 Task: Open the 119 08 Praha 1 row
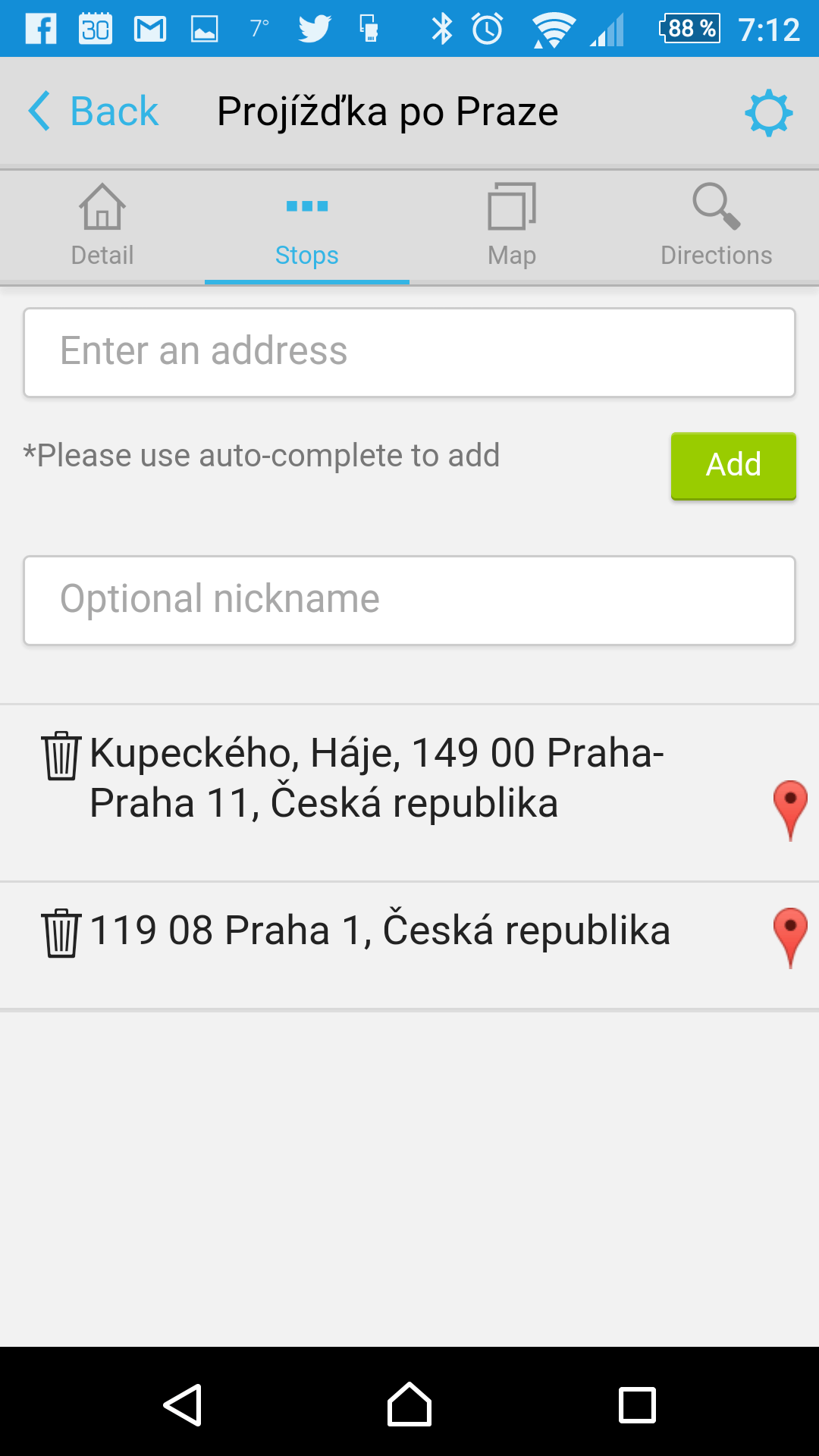[409, 946]
